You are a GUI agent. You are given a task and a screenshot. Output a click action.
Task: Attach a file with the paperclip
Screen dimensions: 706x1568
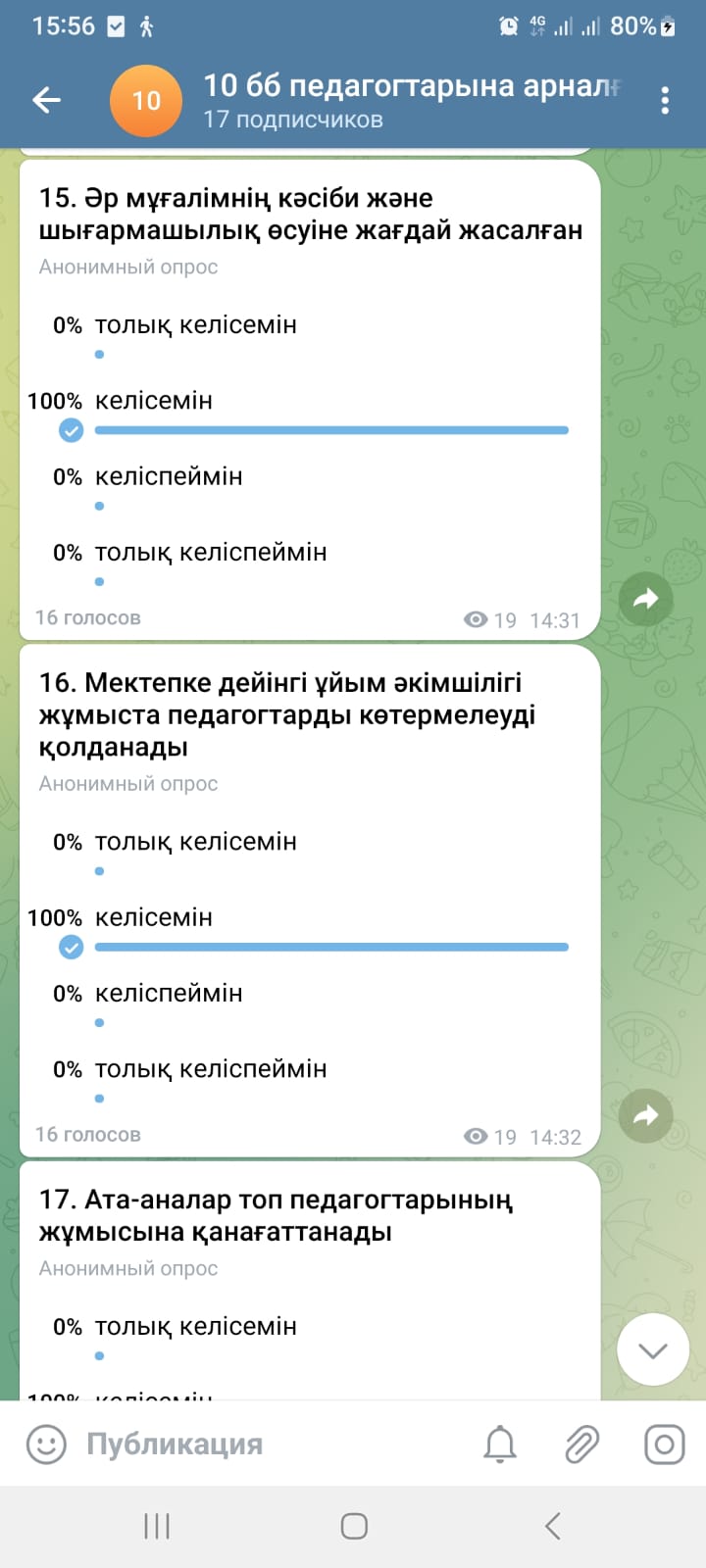click(582, 1444)
